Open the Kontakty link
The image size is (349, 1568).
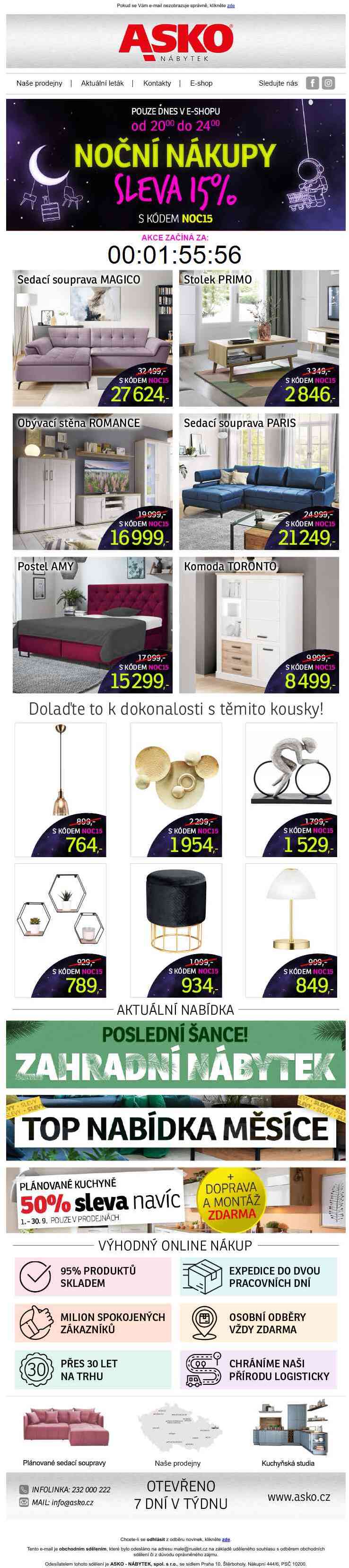coord(157,83)
